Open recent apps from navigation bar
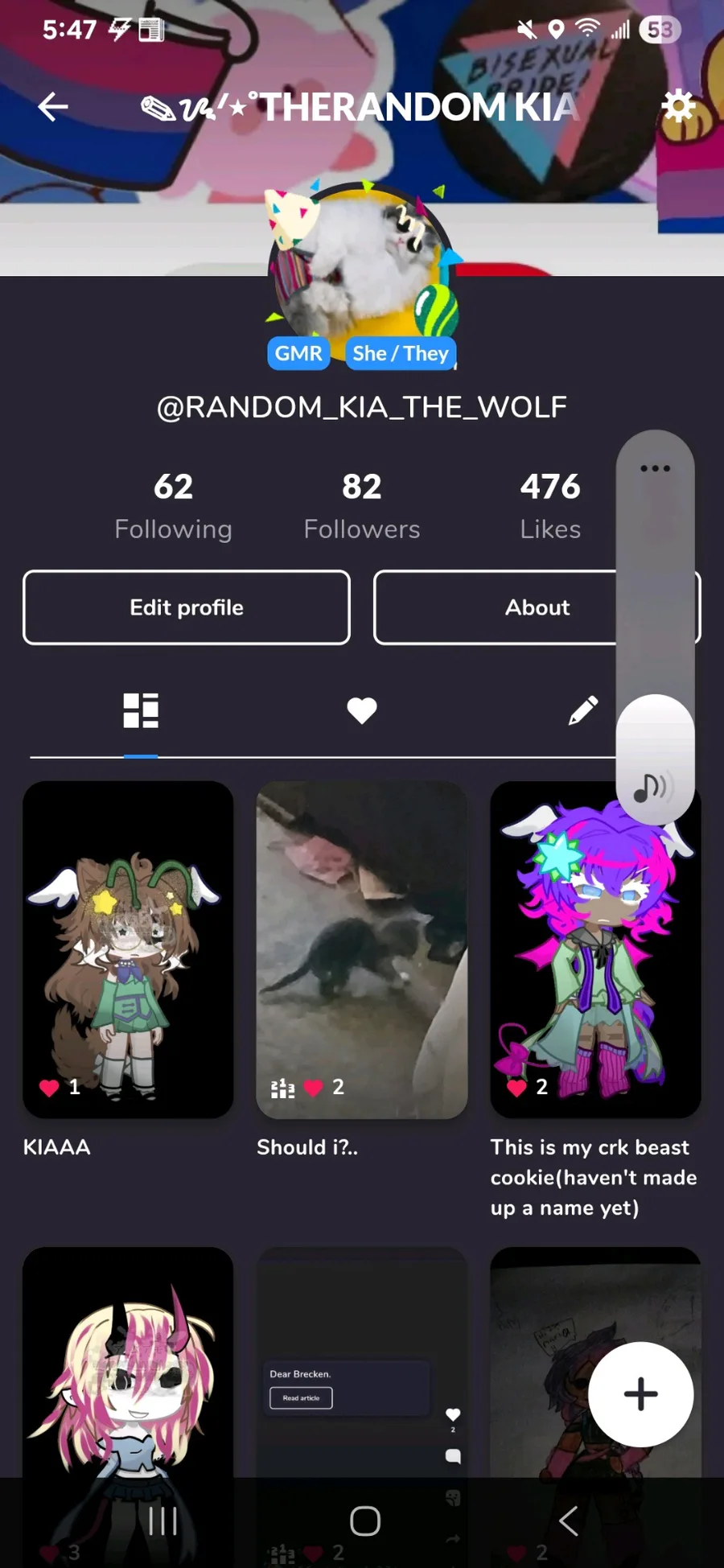The width and height of the screenshot is (724, 1568). point(162,1521)
